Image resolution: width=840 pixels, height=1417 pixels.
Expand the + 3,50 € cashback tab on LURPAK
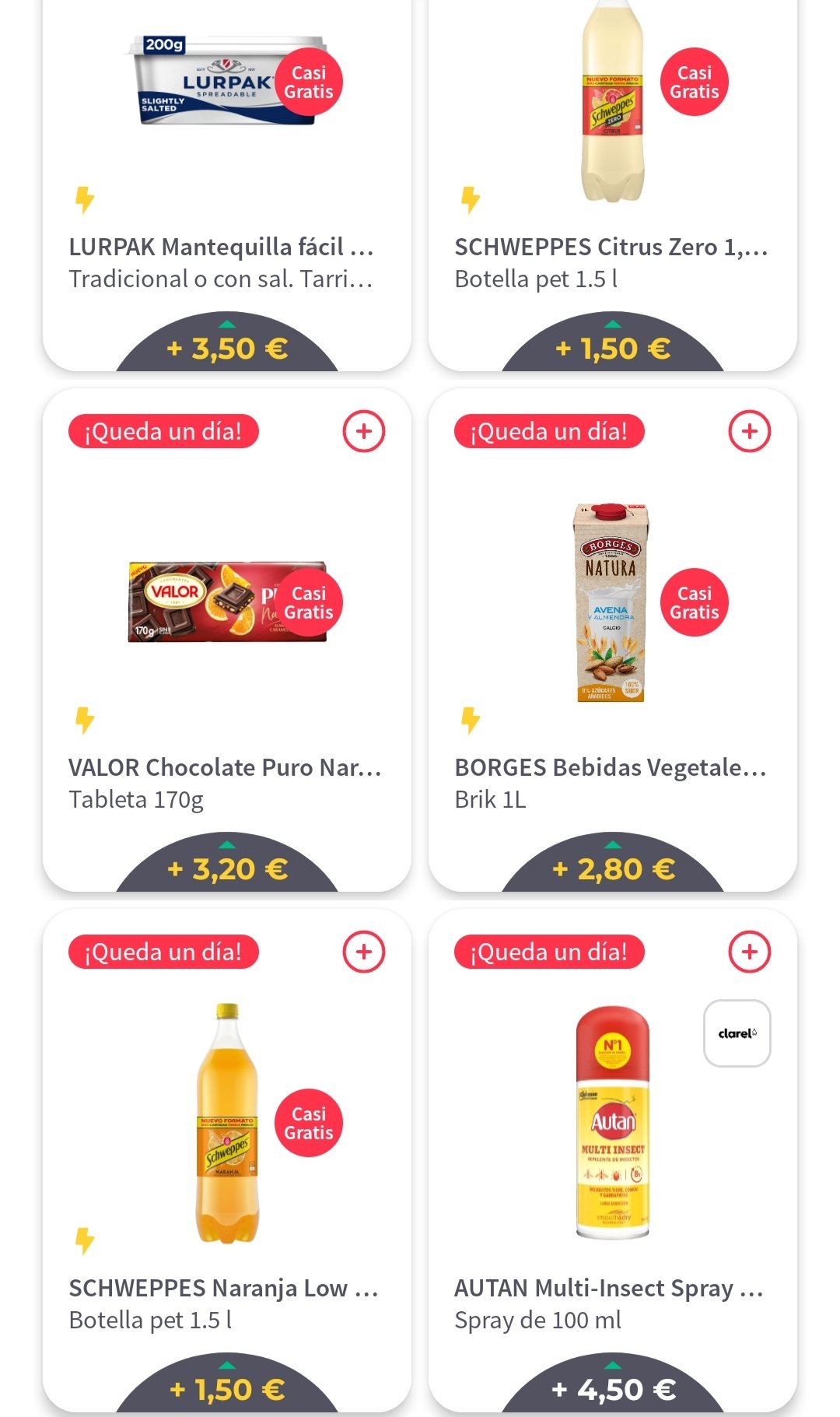pos(227,344)
